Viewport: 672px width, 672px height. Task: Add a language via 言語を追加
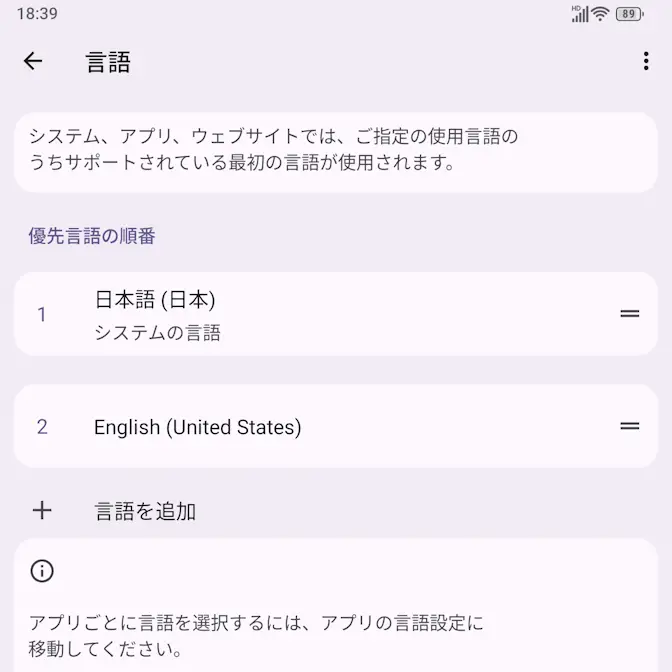click(x=145, y=511)
